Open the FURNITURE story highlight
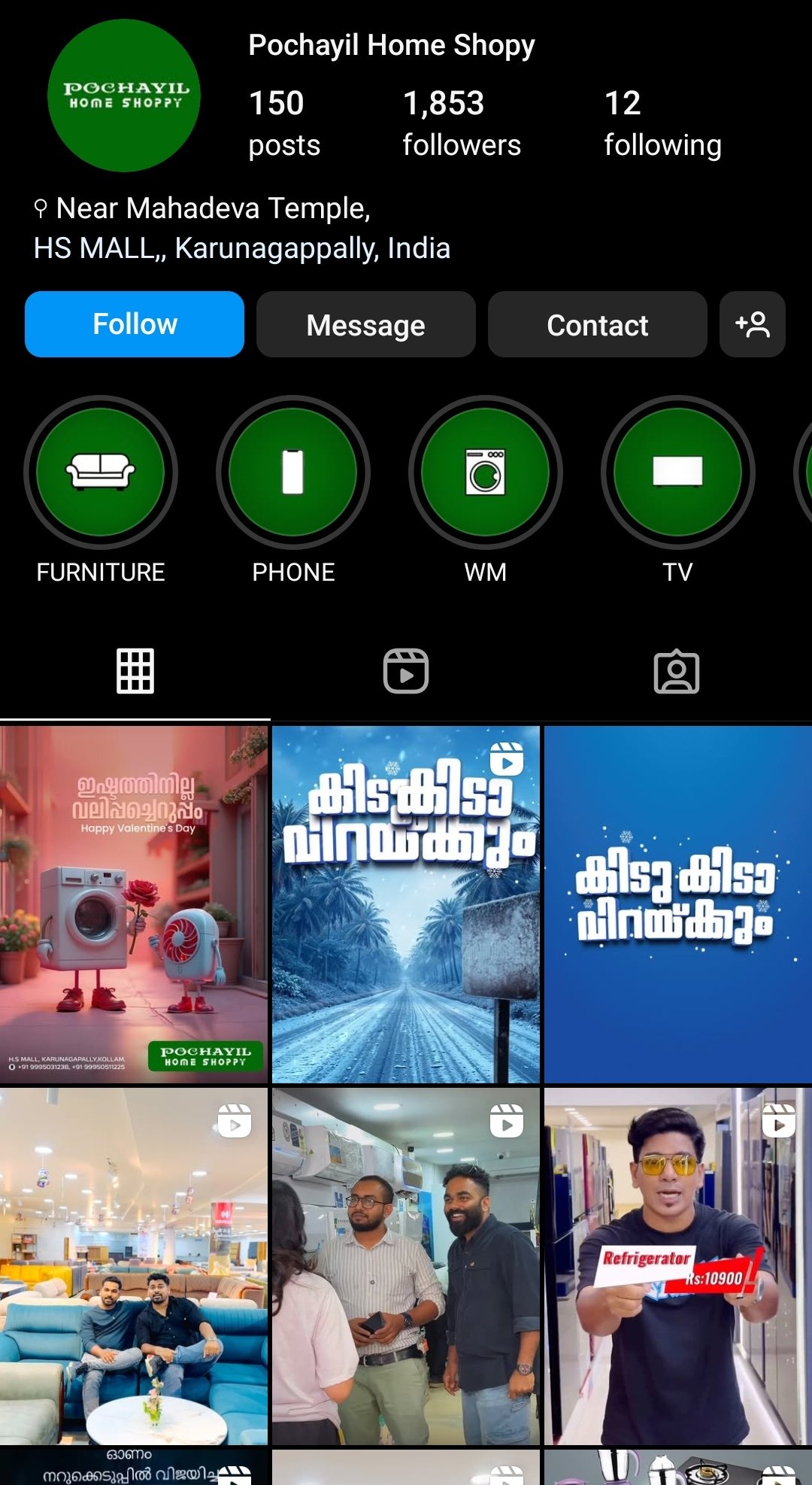The height and width of the screenshot is (1485, 812). coord(101,472)
